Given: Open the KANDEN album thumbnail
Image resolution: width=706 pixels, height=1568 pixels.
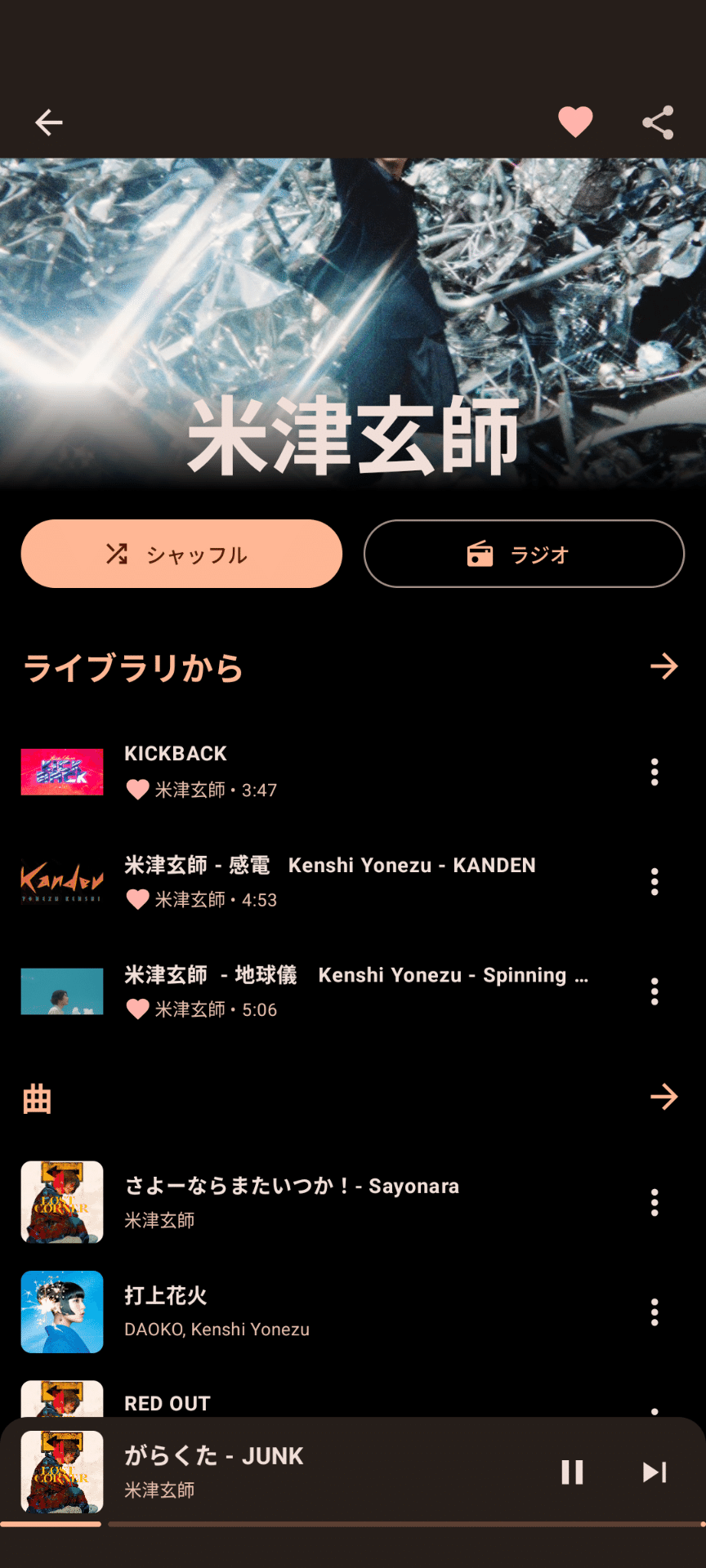Looking at the screenshot, I should tap(61, 882).
